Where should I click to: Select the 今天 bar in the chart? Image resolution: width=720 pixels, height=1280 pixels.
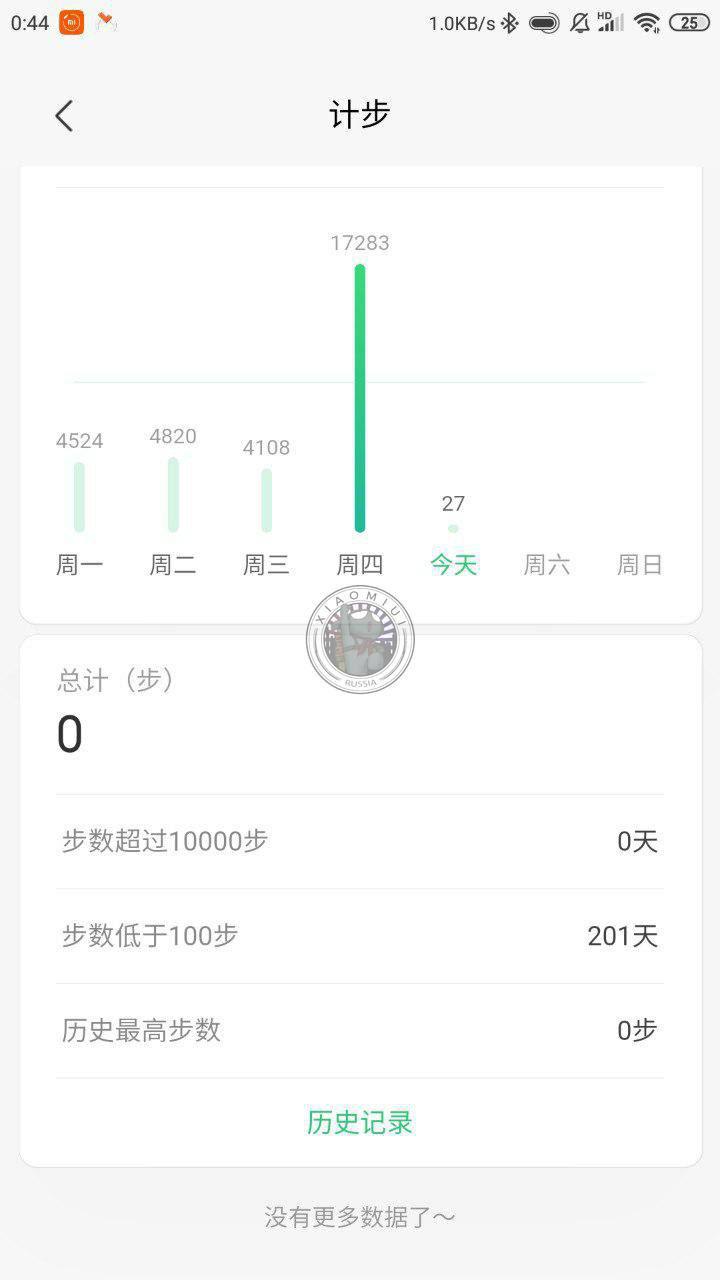453,528
